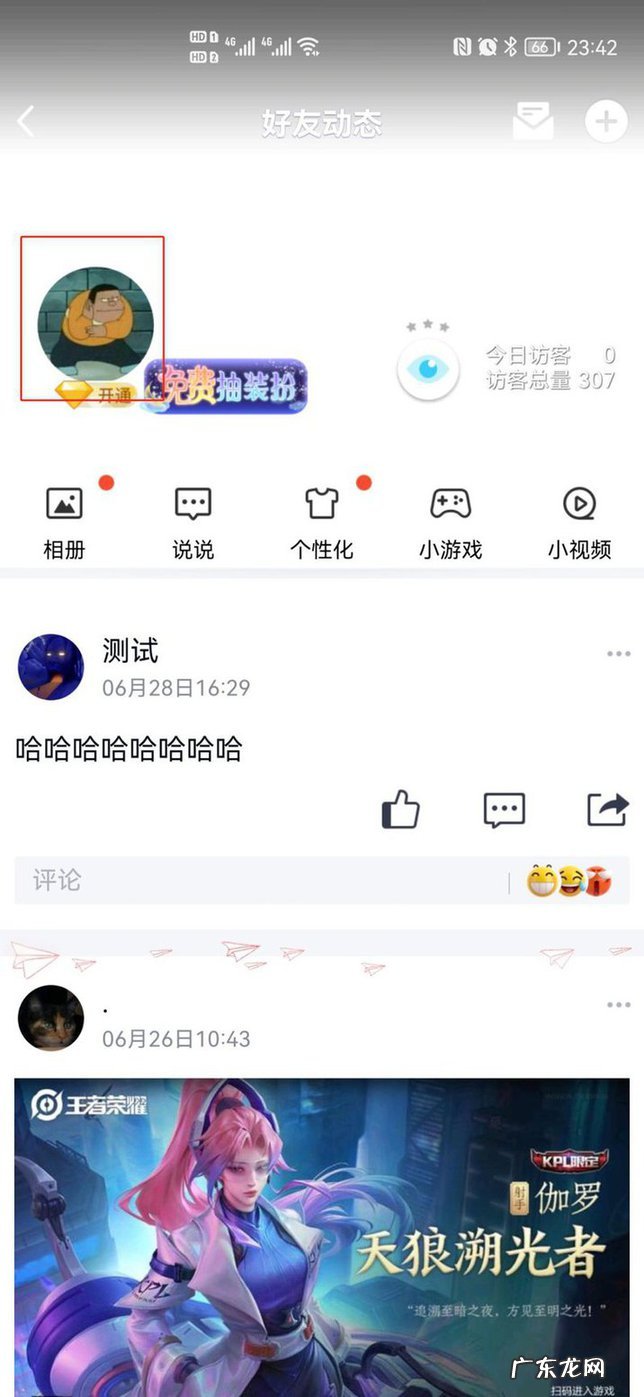Open the messages envelope icon
The width and height of the screenshot is (644, 1397).
tap(532, 122)
